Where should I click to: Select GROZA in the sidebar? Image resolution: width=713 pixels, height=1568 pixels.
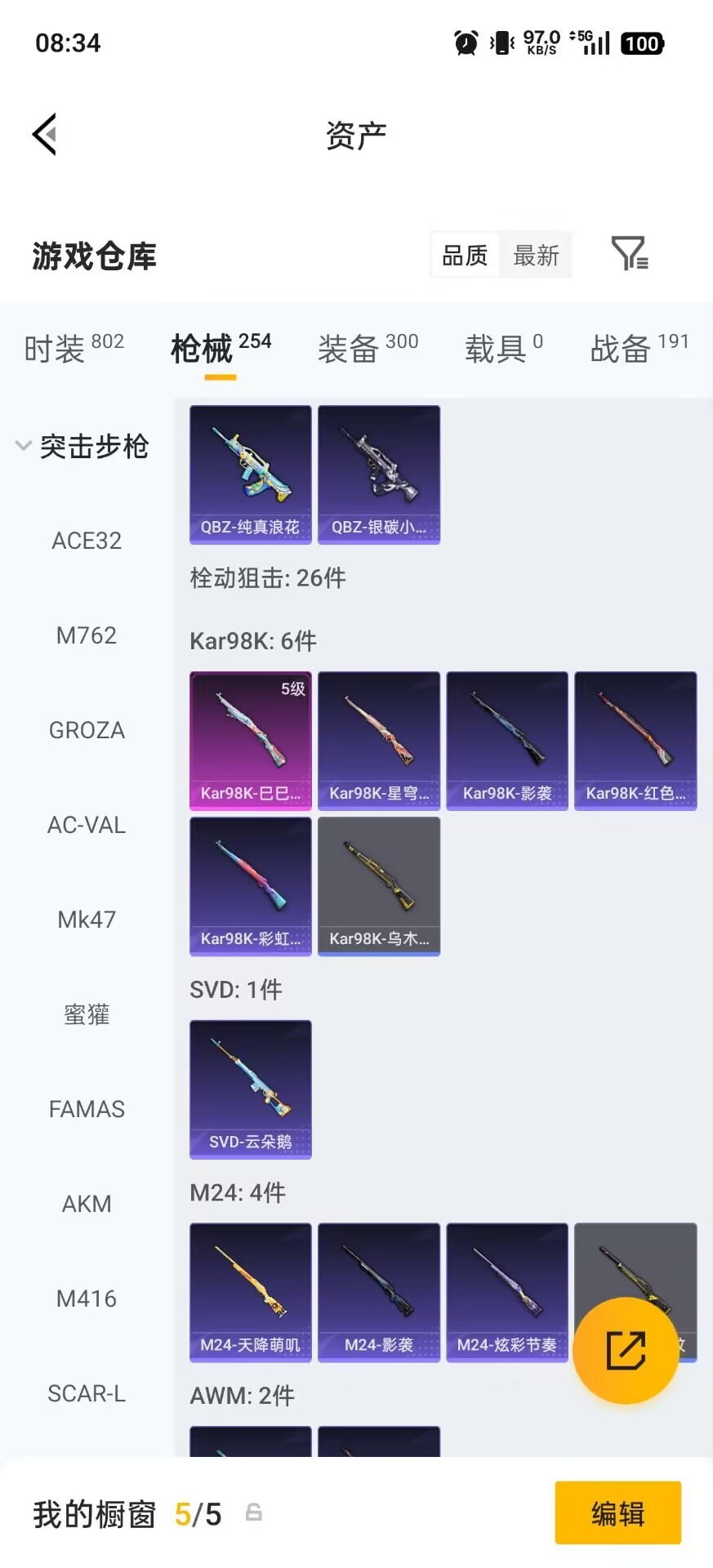click(x=87, y=730)
